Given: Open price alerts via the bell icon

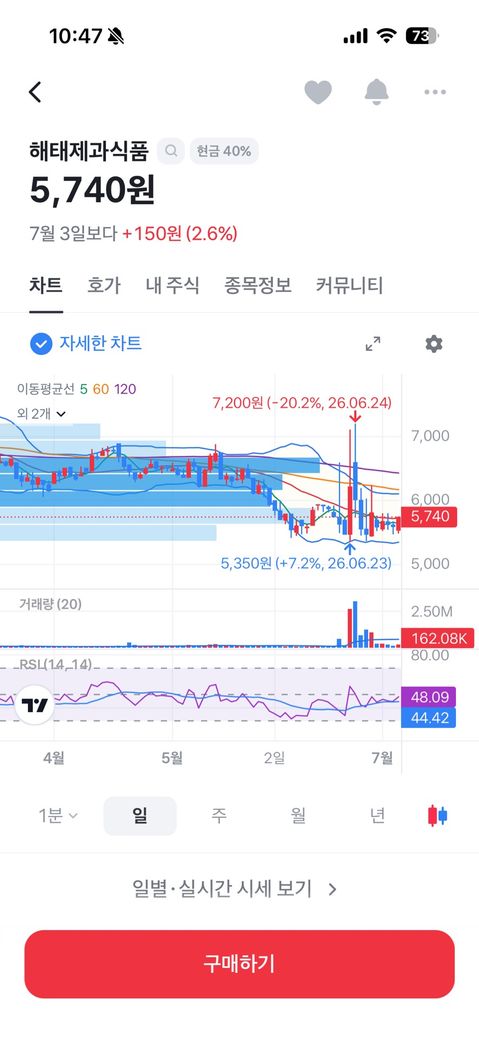Looking at the screenshot, I should coord(377,92).
